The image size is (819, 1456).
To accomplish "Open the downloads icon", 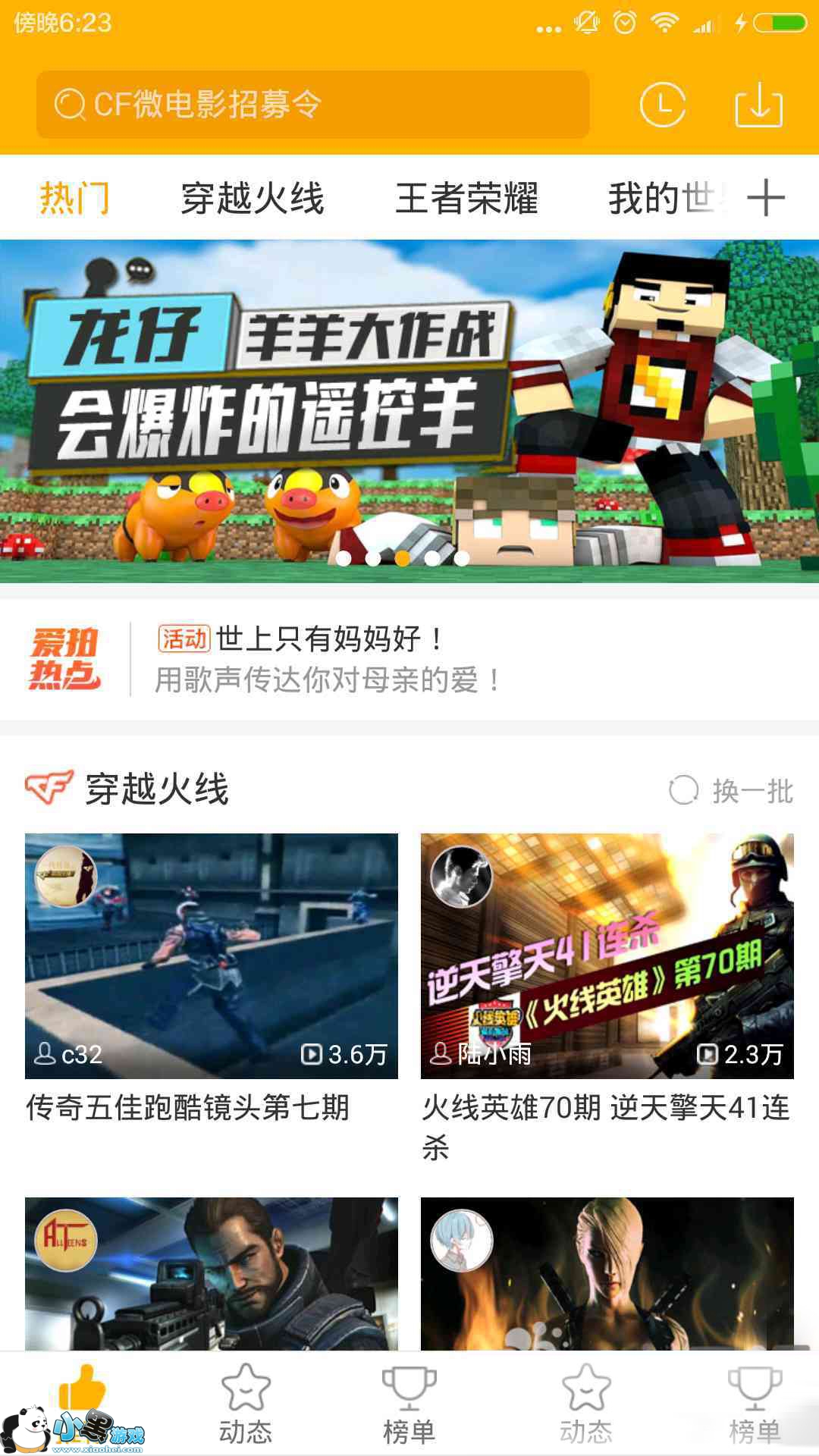I will point(758,105).
